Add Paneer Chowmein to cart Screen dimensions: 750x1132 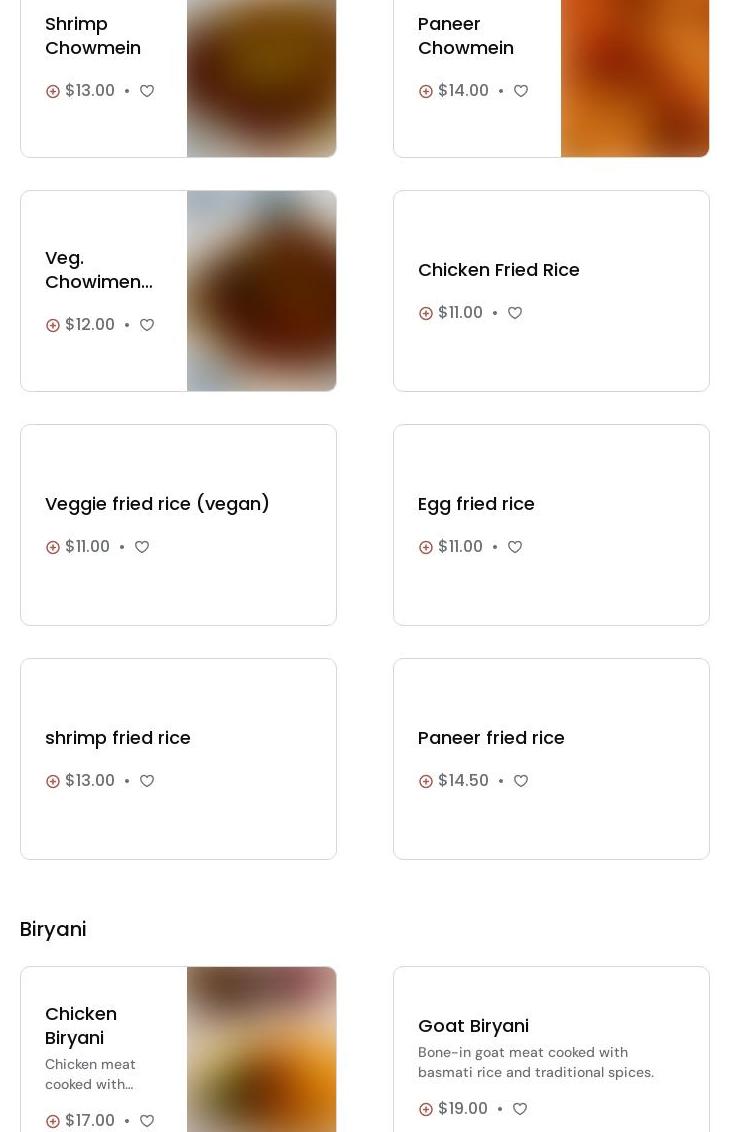coord(426,91)
